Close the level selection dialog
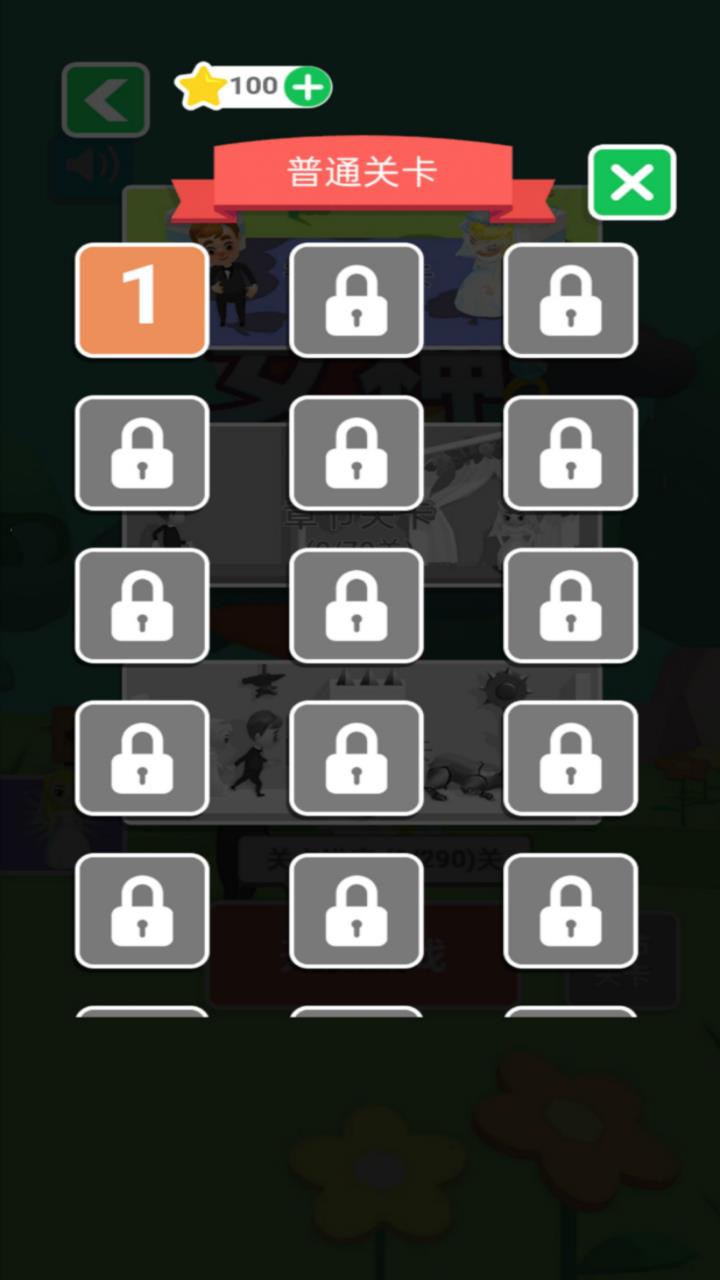Viewport: 720px width, 1280px height. 632,183
